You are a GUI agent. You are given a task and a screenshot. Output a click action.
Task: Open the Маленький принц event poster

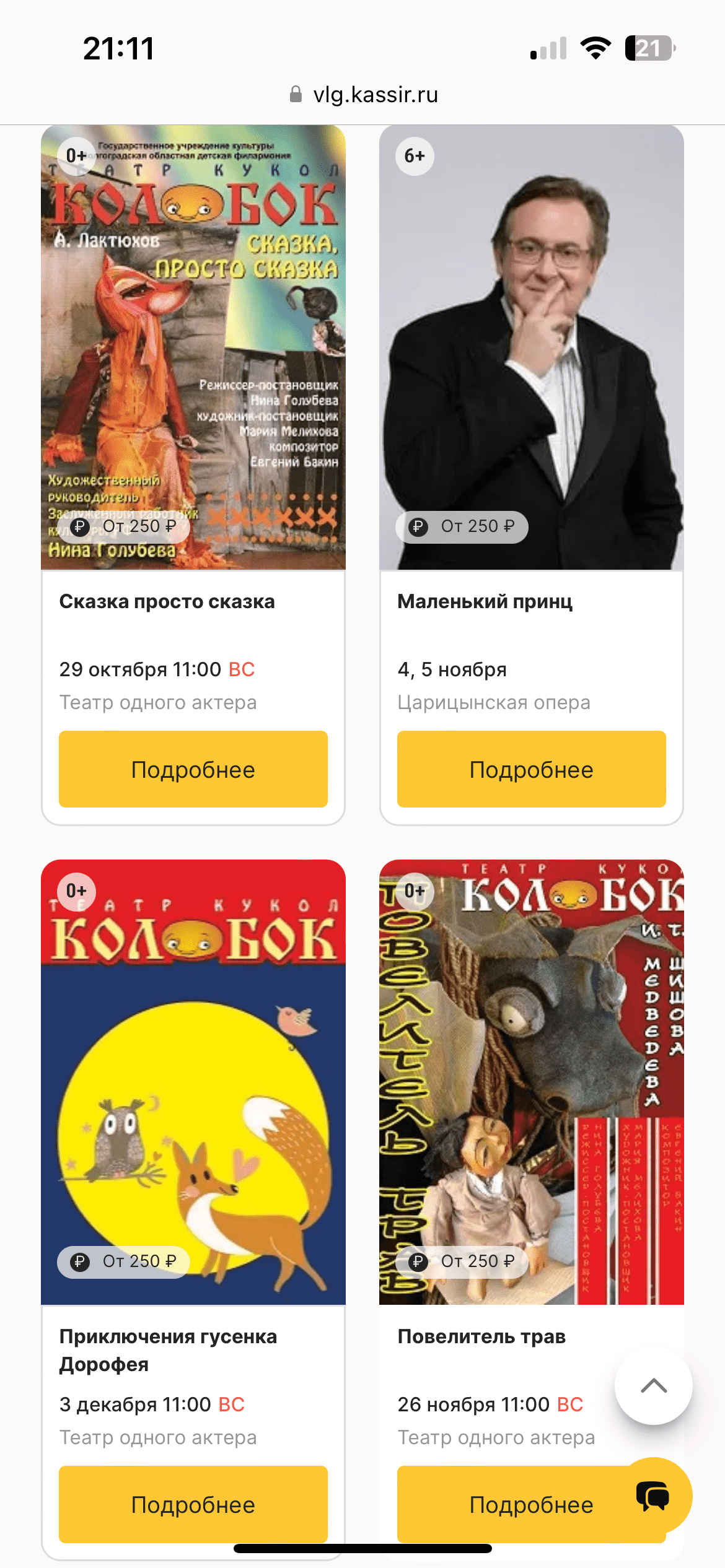click(531, 347)
